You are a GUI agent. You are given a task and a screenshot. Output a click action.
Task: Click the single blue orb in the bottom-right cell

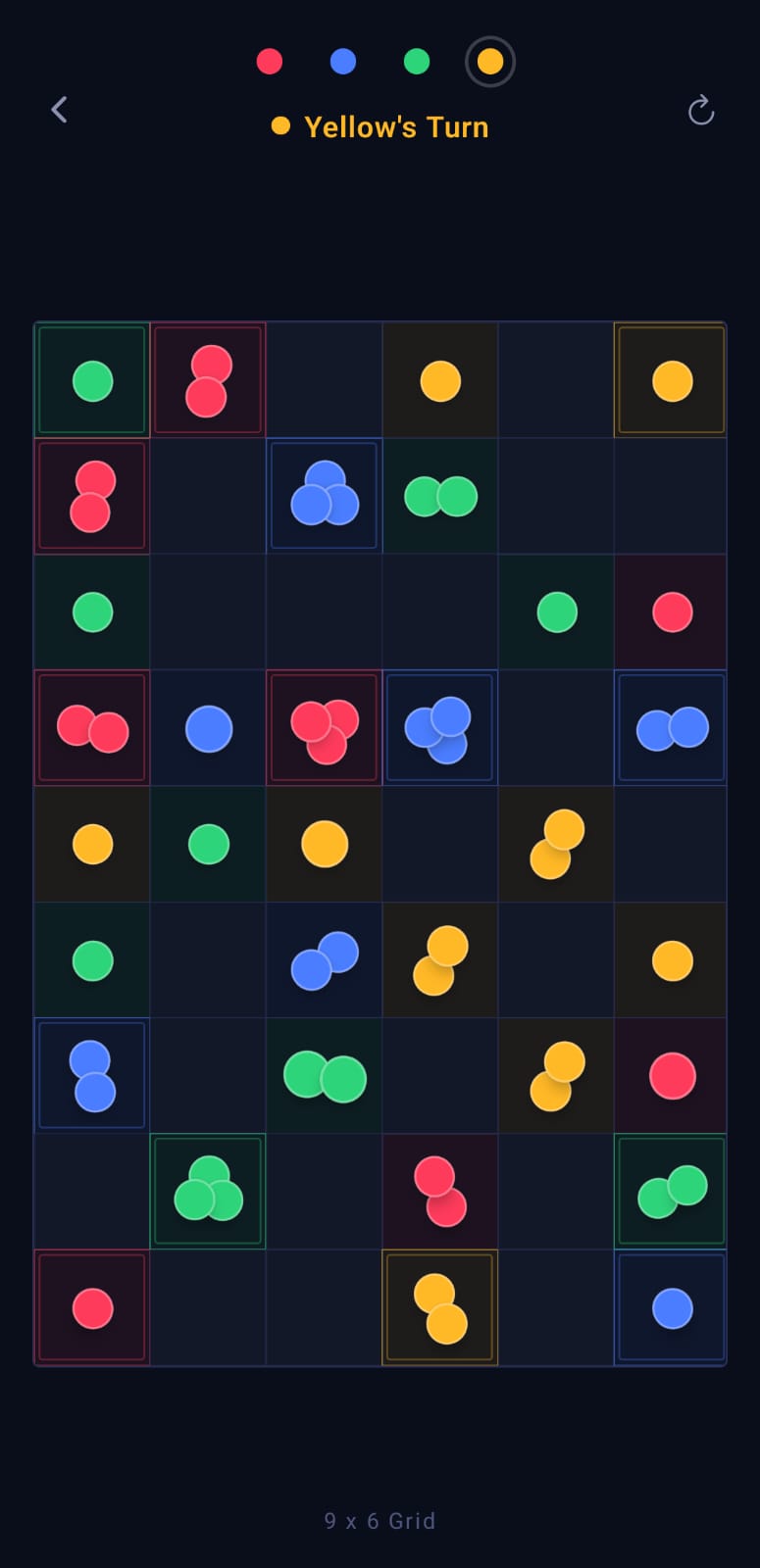click(x=671, y=1305)
